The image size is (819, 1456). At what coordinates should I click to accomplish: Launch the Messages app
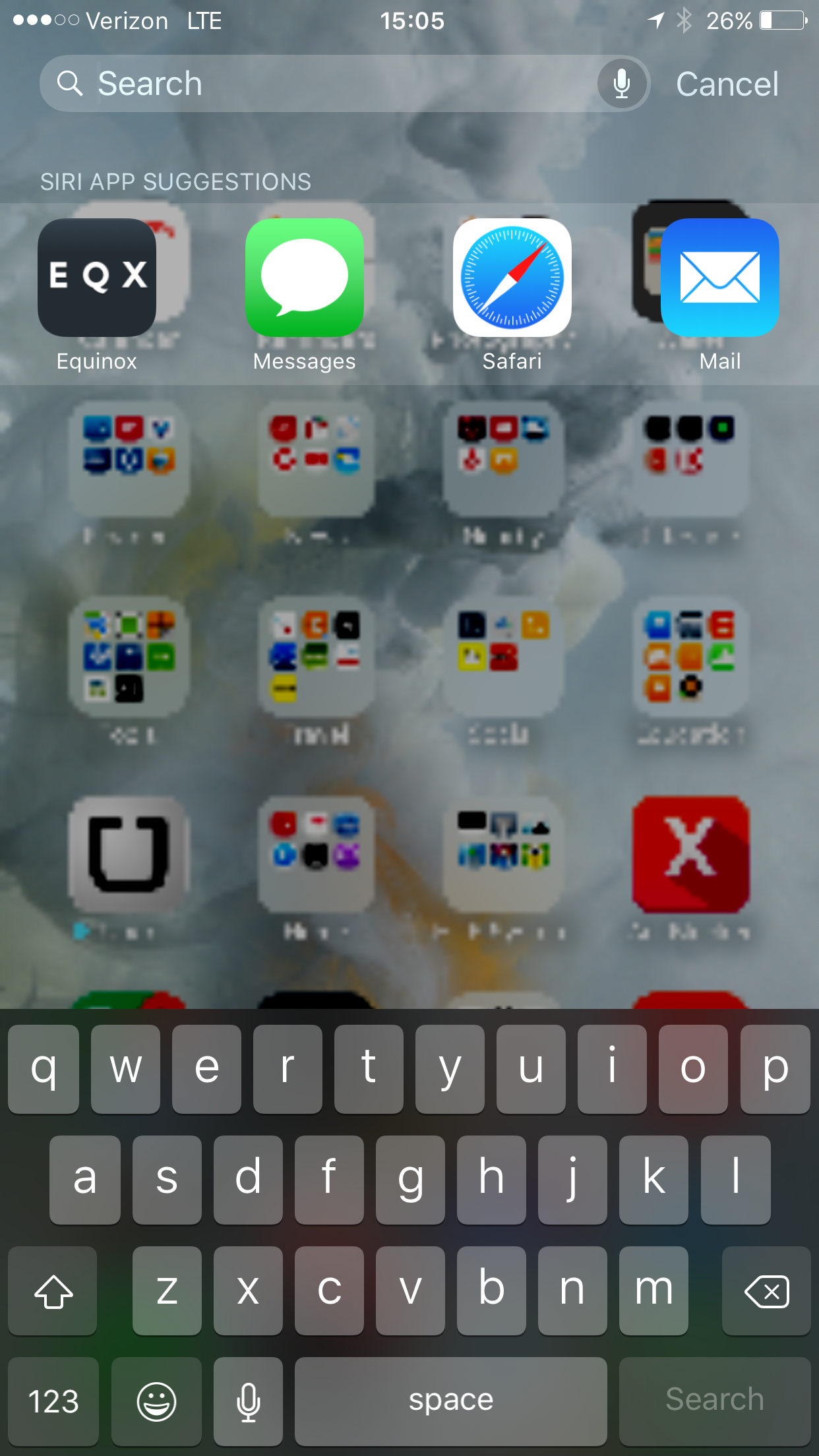(304, 278)
